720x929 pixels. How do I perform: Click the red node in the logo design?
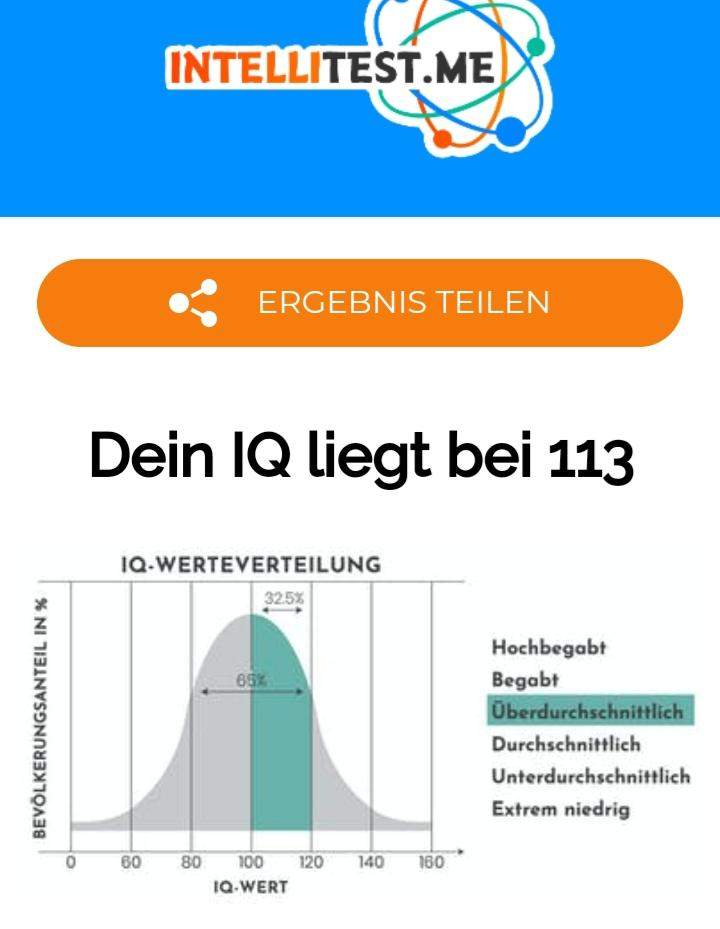click(x=443, y=137)
